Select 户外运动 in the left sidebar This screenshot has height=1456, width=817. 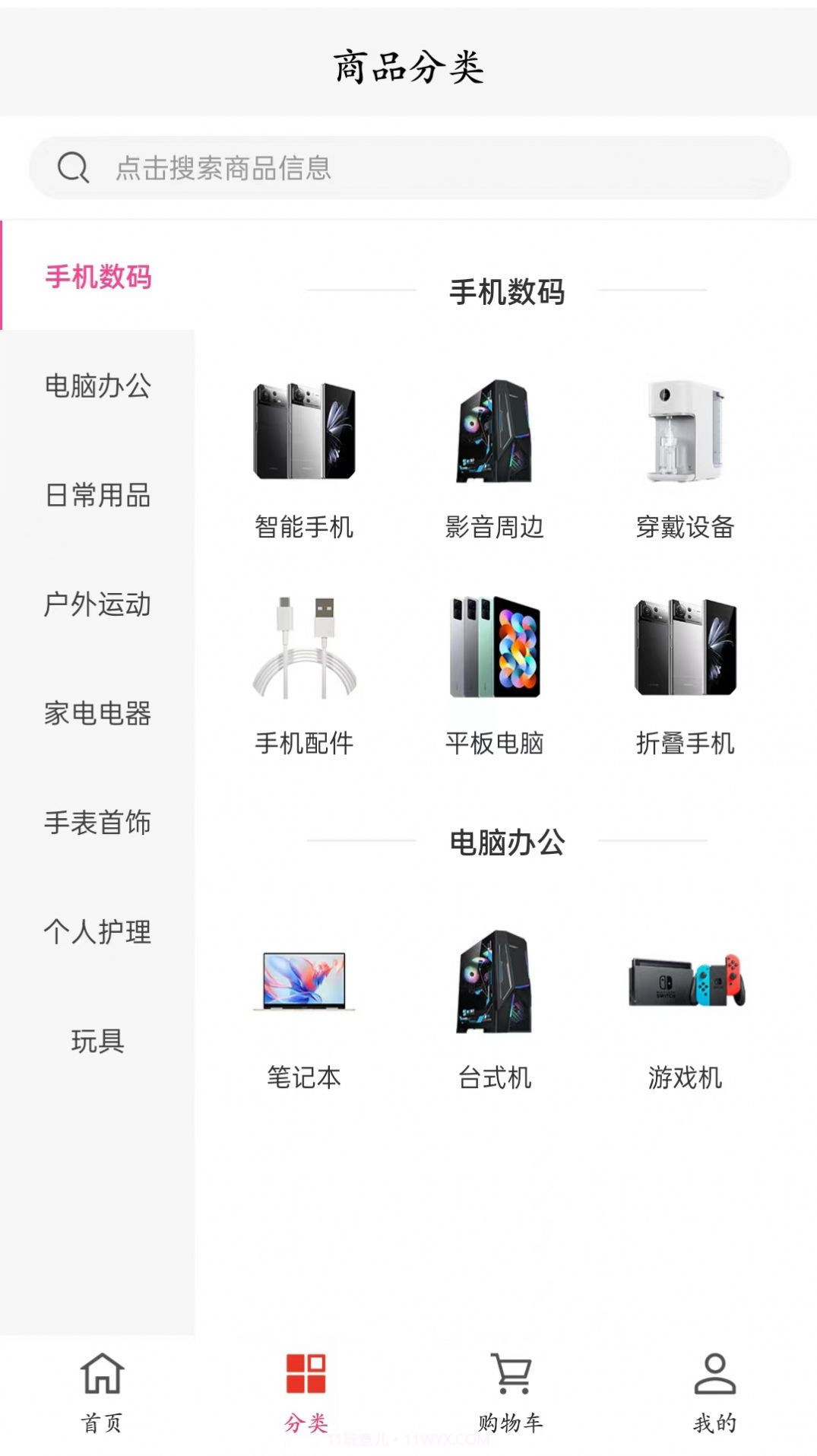pyautogui.click(x=99, y=605)
